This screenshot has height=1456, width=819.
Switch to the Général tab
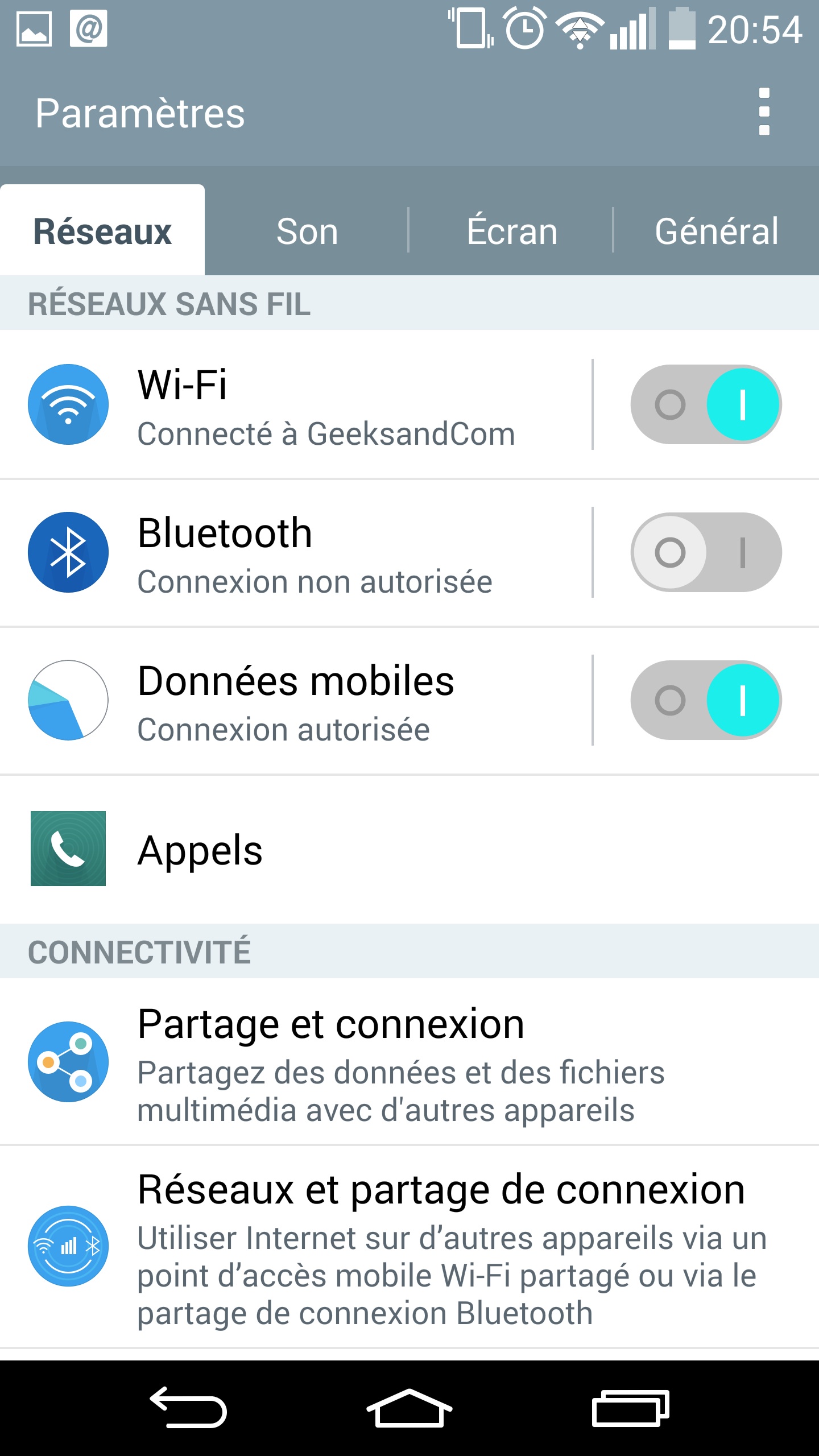(717, 231)
